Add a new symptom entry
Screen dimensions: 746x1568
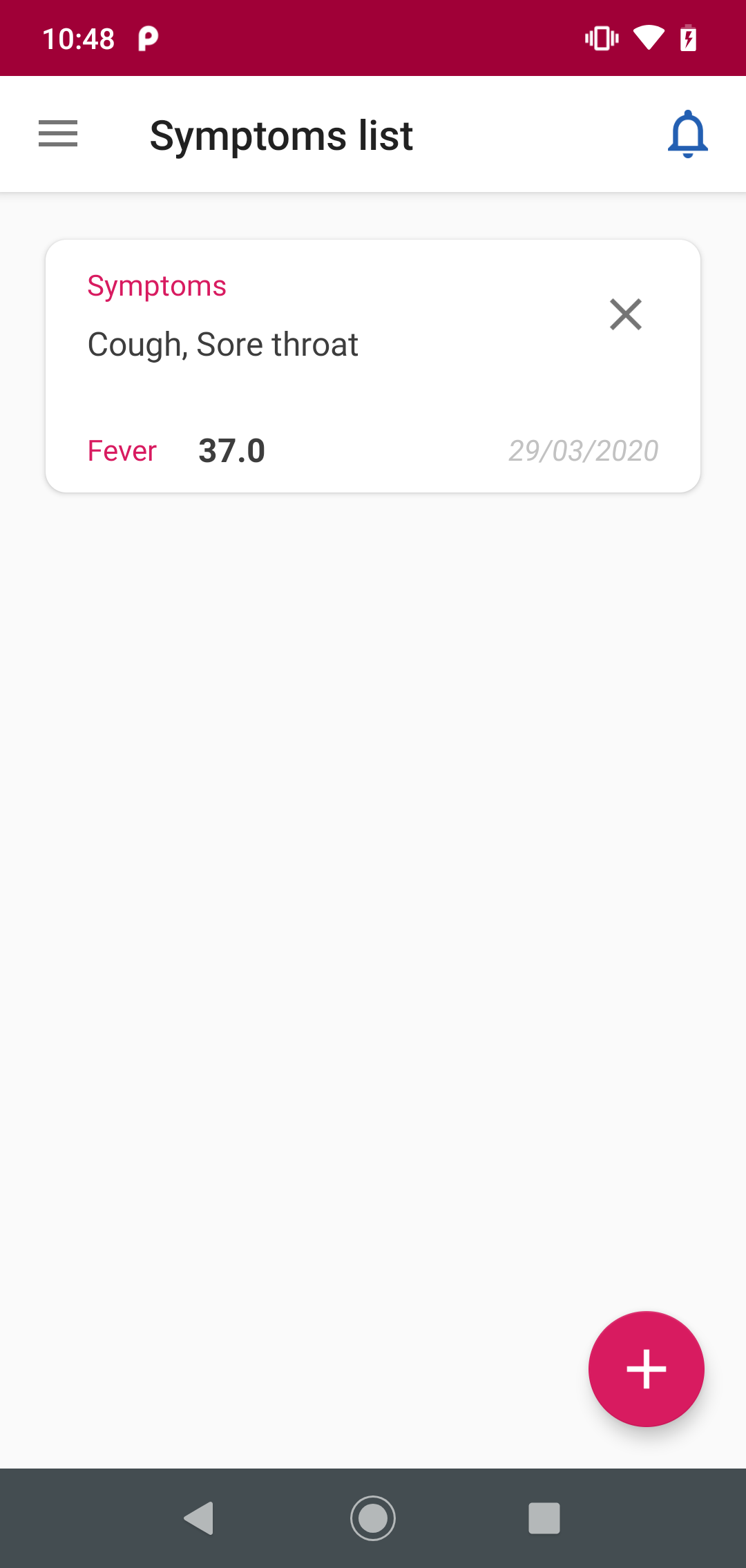point(647,1369)
